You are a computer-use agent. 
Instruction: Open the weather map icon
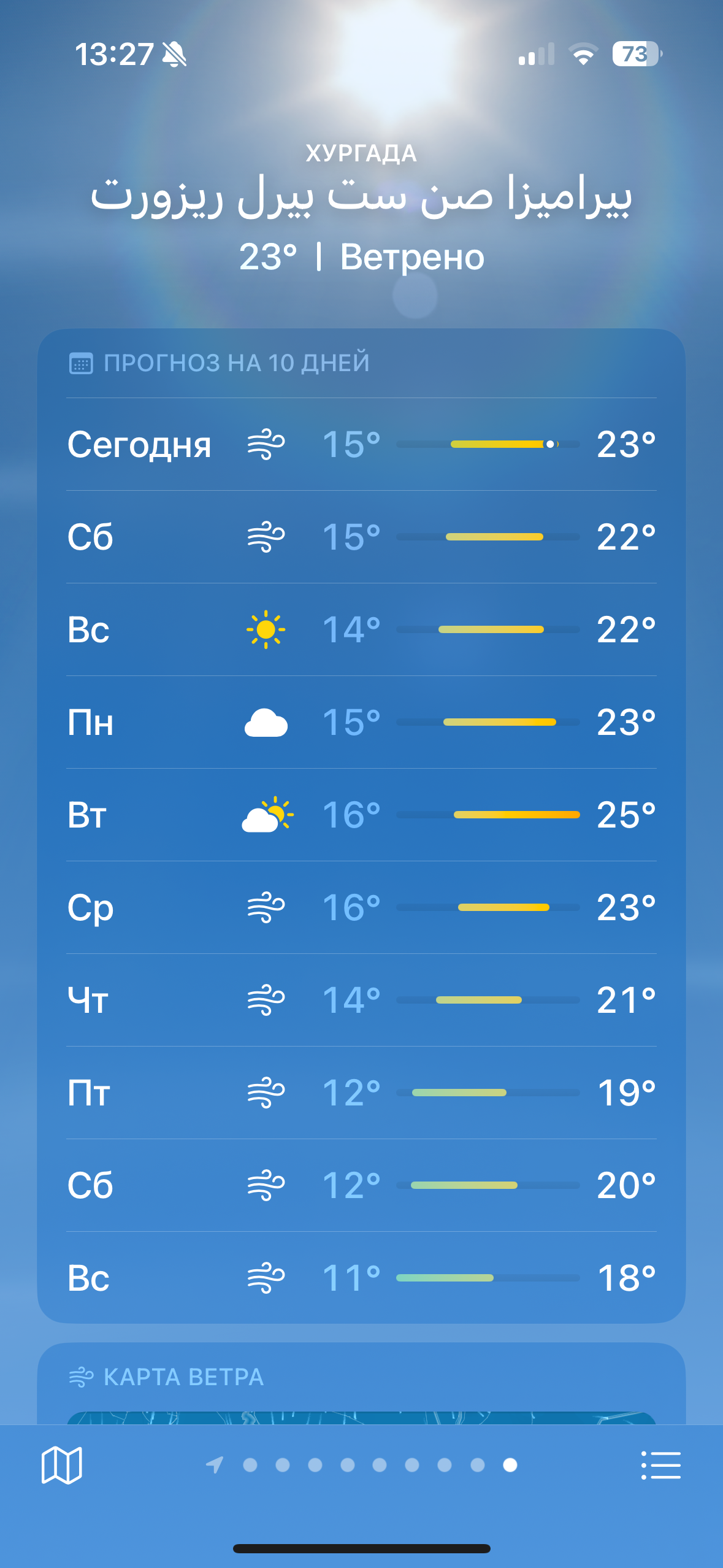61,1465
